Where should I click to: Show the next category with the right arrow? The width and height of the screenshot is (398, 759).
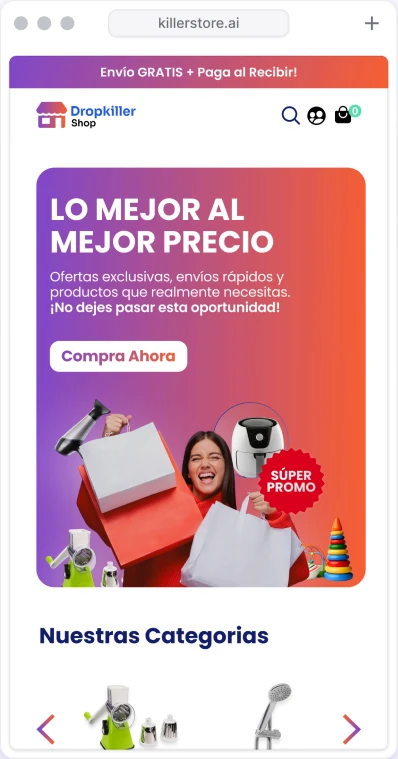point(352,729)
